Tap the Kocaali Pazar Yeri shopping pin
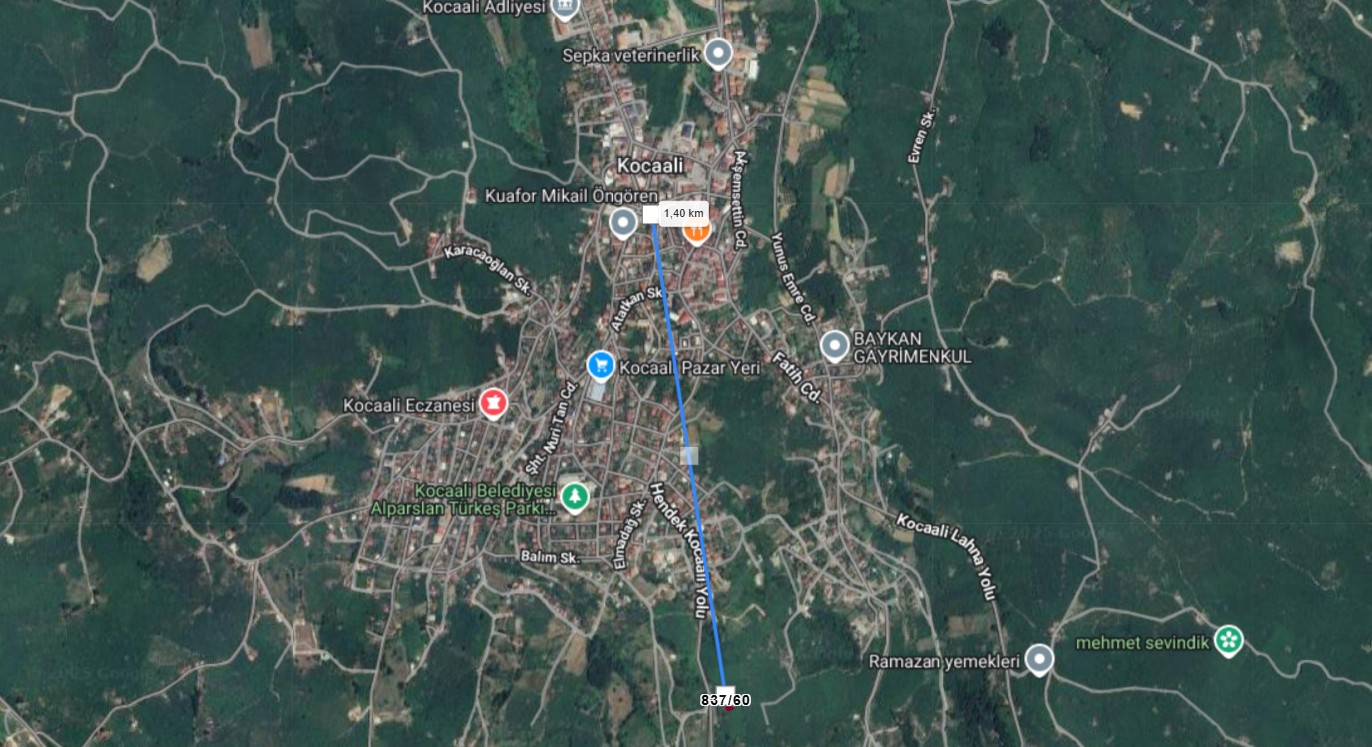This screenshot has height=747, width=1372. tap(600, 365)
